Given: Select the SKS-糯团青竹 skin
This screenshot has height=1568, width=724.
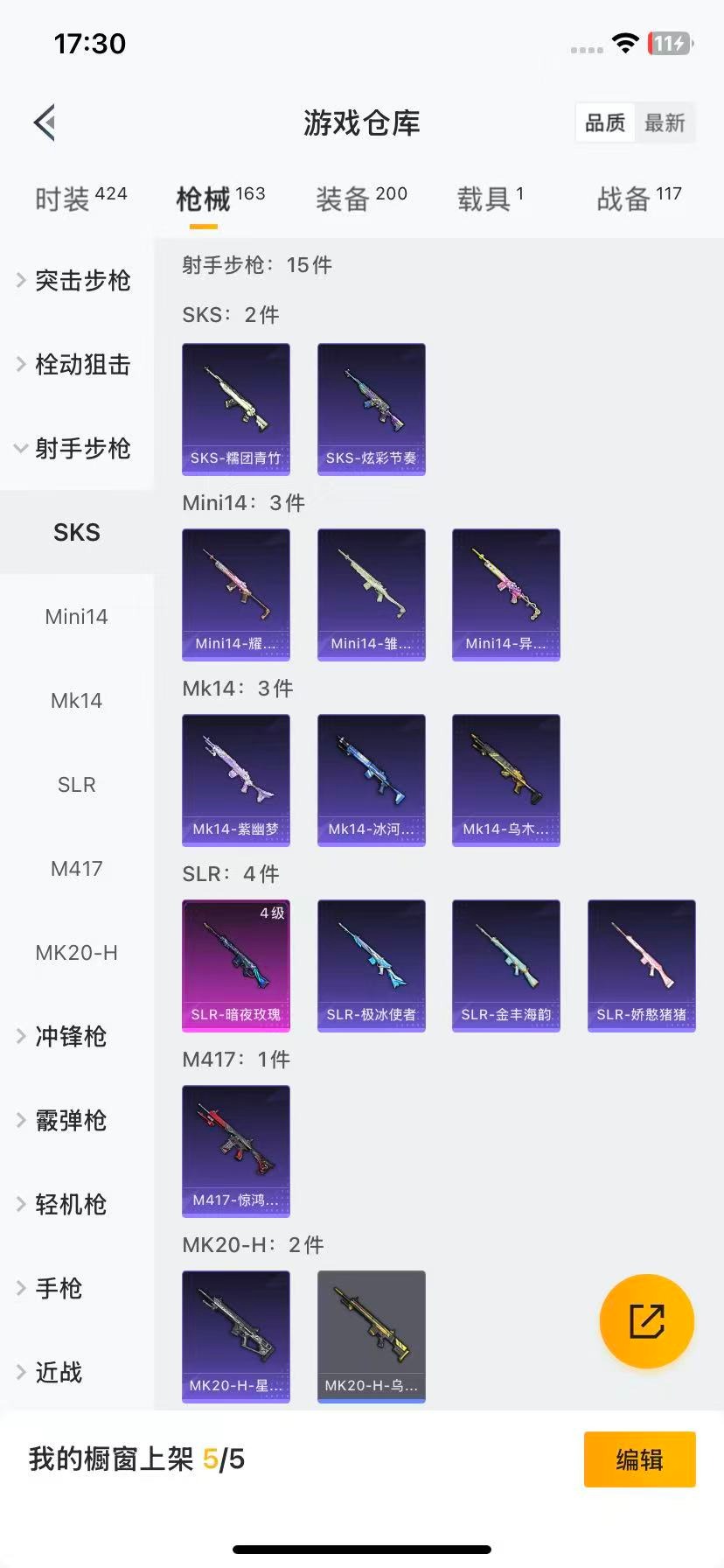Looking at the screenshot, I should tap(235, 409).
